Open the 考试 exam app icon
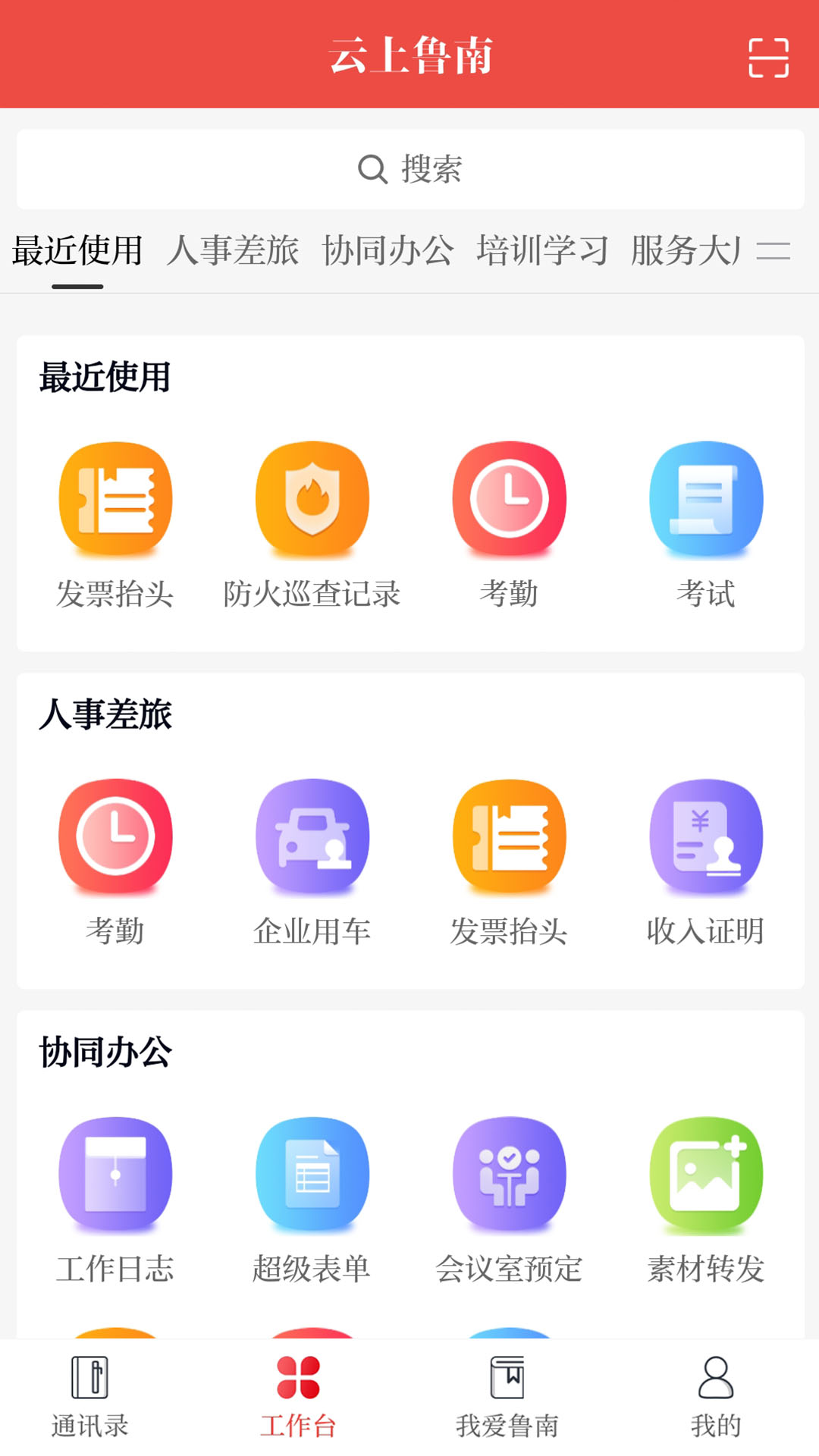The image size is (819, 1456). (706, 498)
